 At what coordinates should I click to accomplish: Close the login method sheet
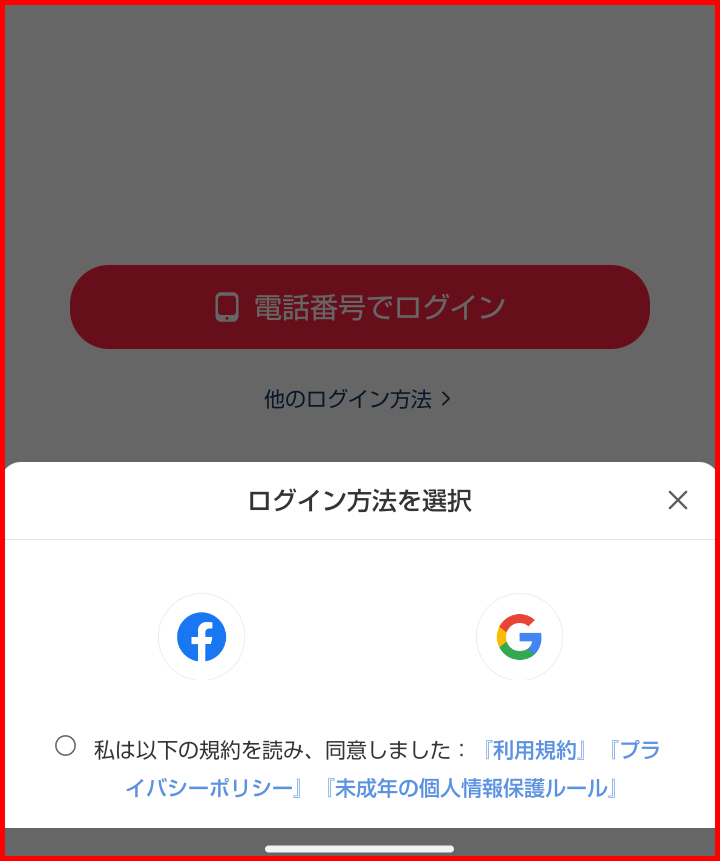point(677,500)
